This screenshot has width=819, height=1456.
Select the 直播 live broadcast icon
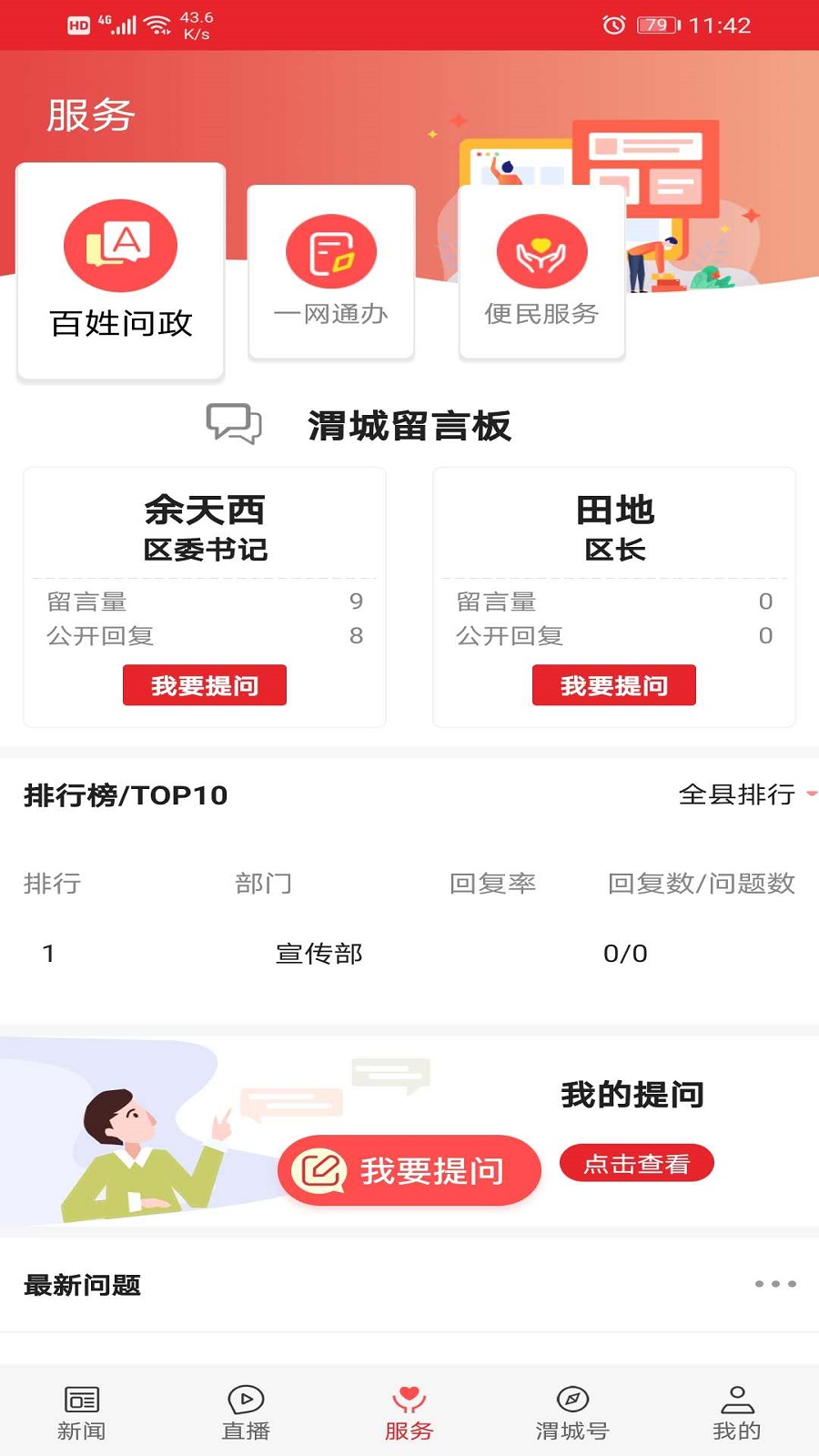pyautogui.click(x=246, y=1399)
